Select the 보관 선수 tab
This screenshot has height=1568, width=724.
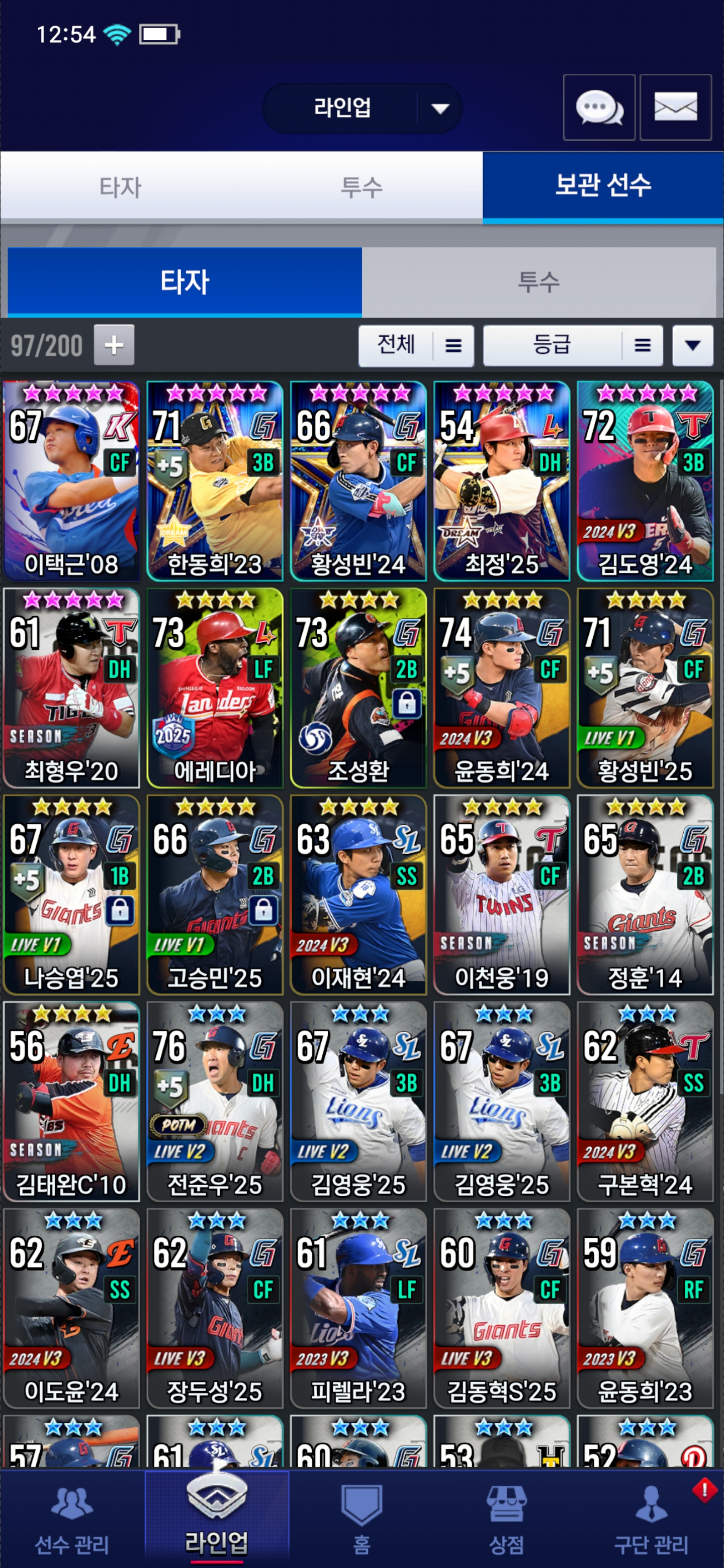pyautogui.click(x=602, y=185)
